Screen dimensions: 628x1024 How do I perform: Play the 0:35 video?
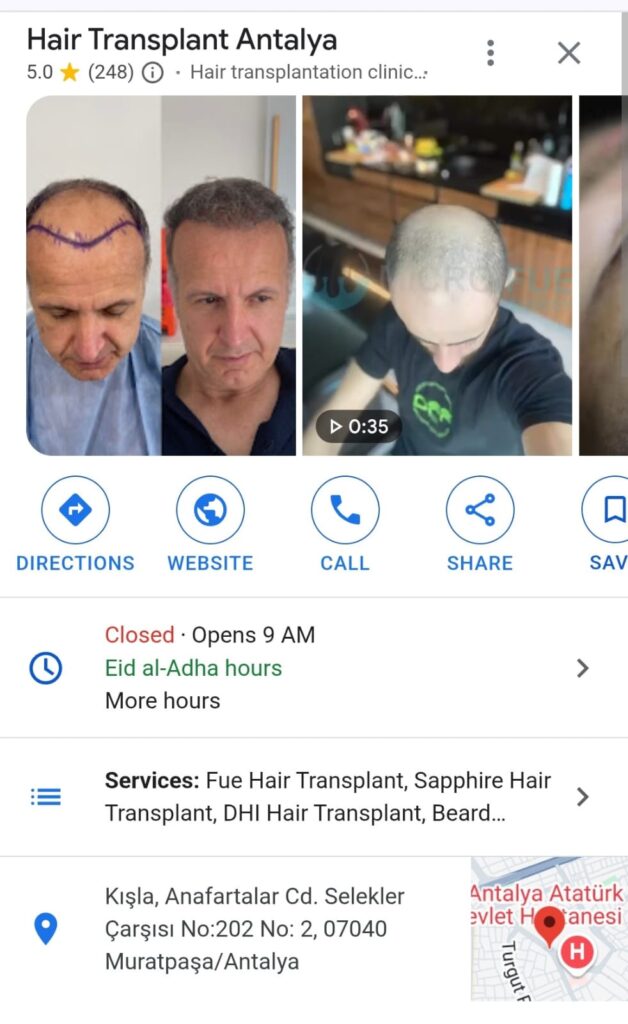437,275
